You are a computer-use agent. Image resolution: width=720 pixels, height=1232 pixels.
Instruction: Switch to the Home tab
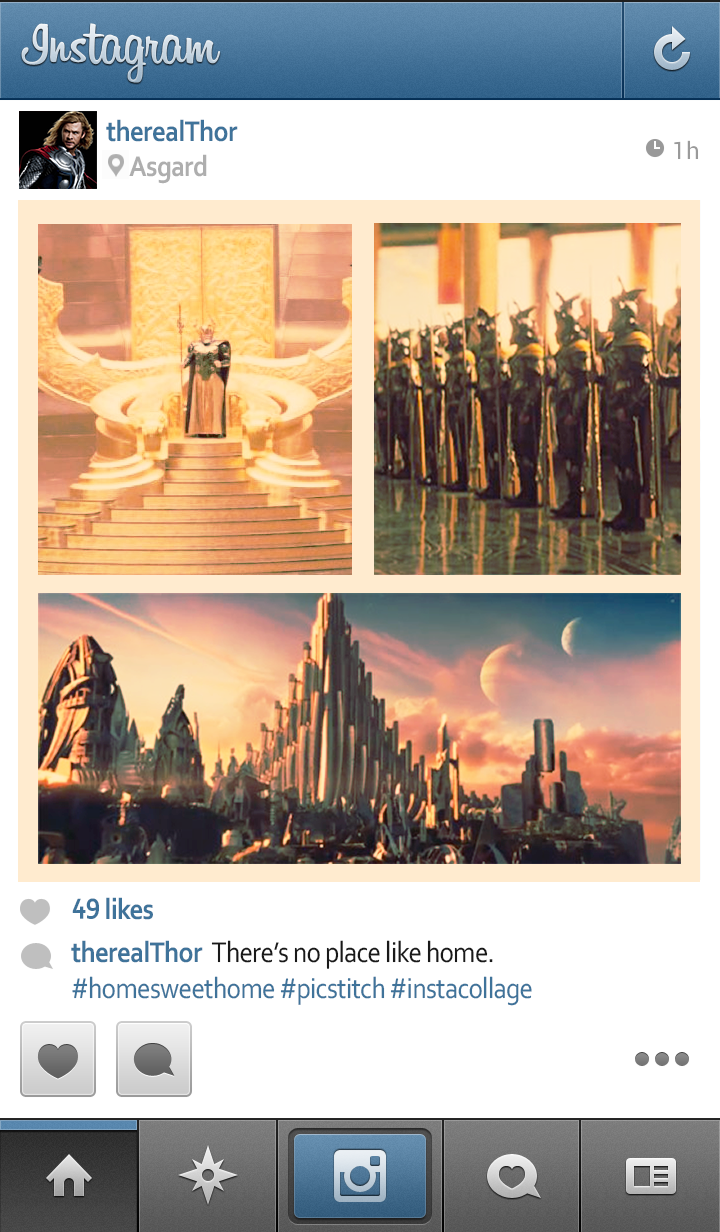(x=69, y=1177)
